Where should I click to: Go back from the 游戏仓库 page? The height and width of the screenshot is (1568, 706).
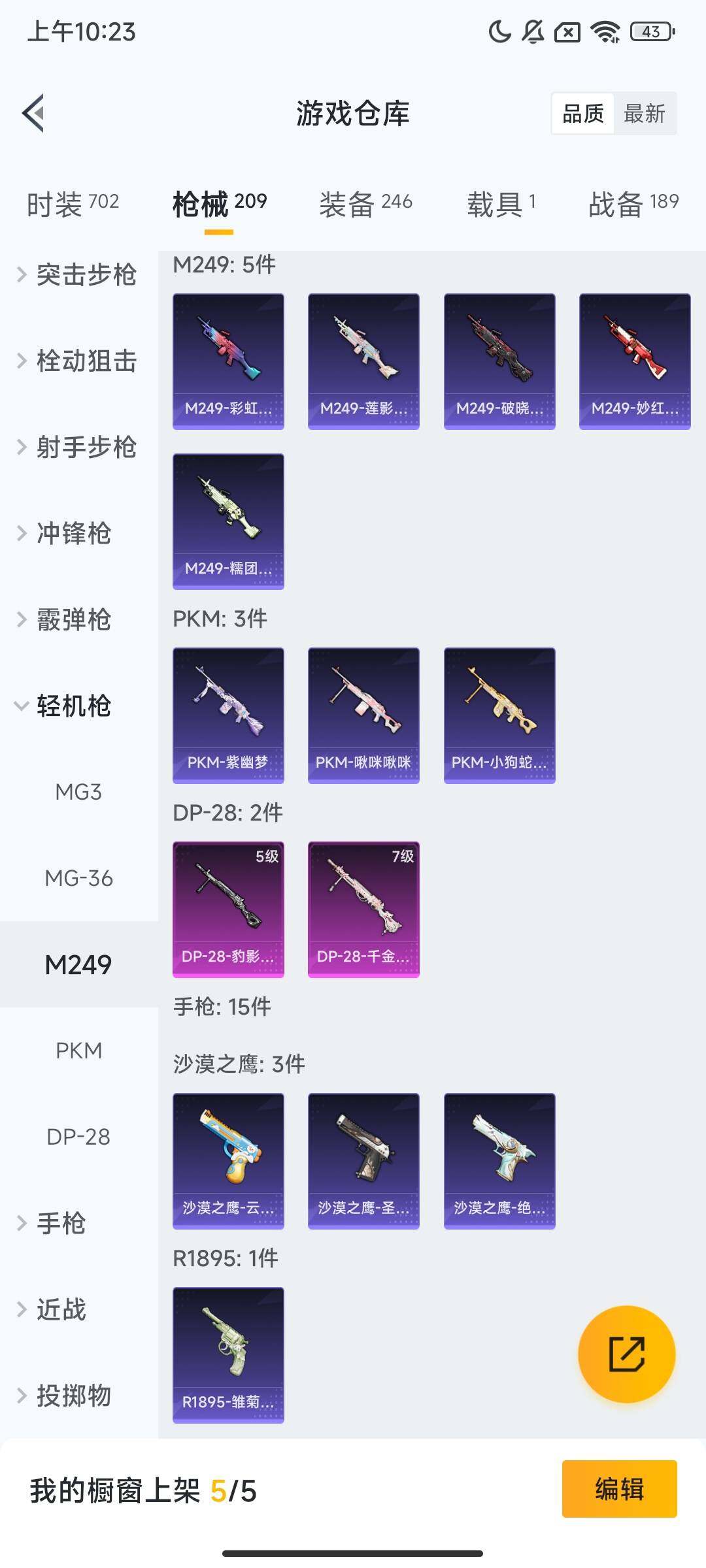point(34,113)
